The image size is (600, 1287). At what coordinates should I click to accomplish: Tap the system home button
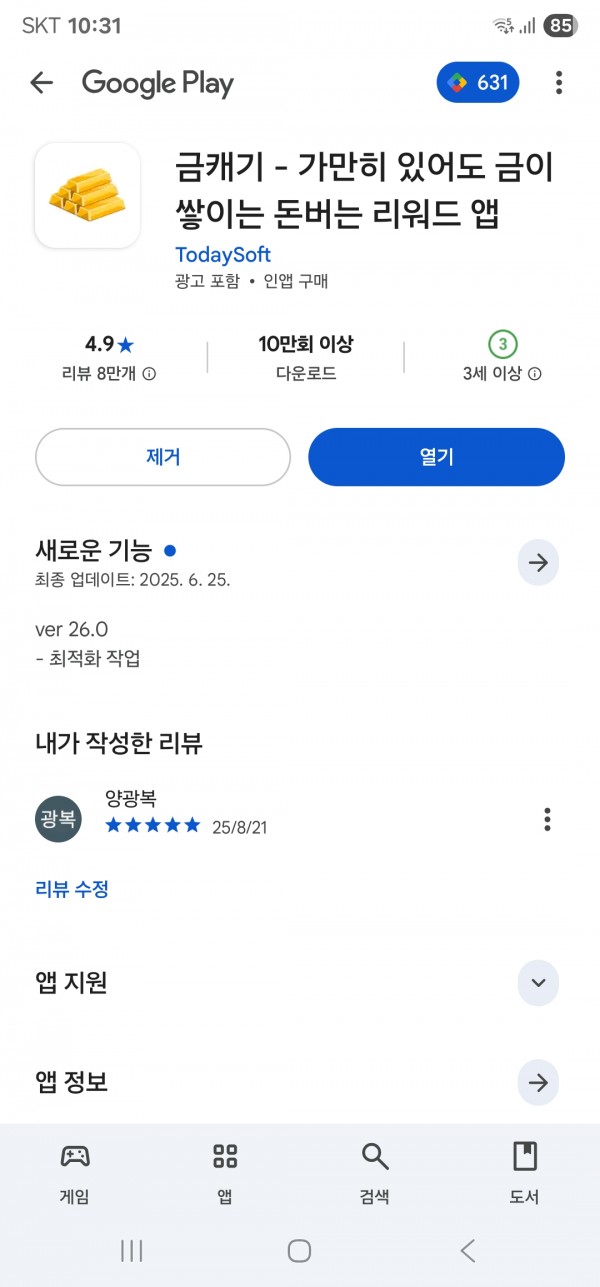pyautogui.click(x=299, y=1250)
